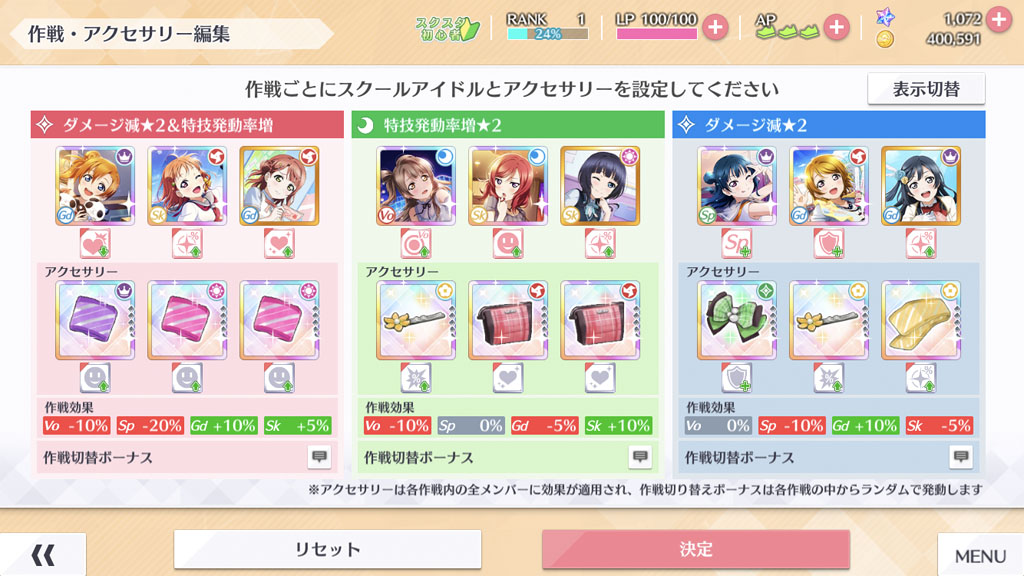1024x576 pixels.
Task: Select the third idol in green strategy
Action: tap(600, 186)
